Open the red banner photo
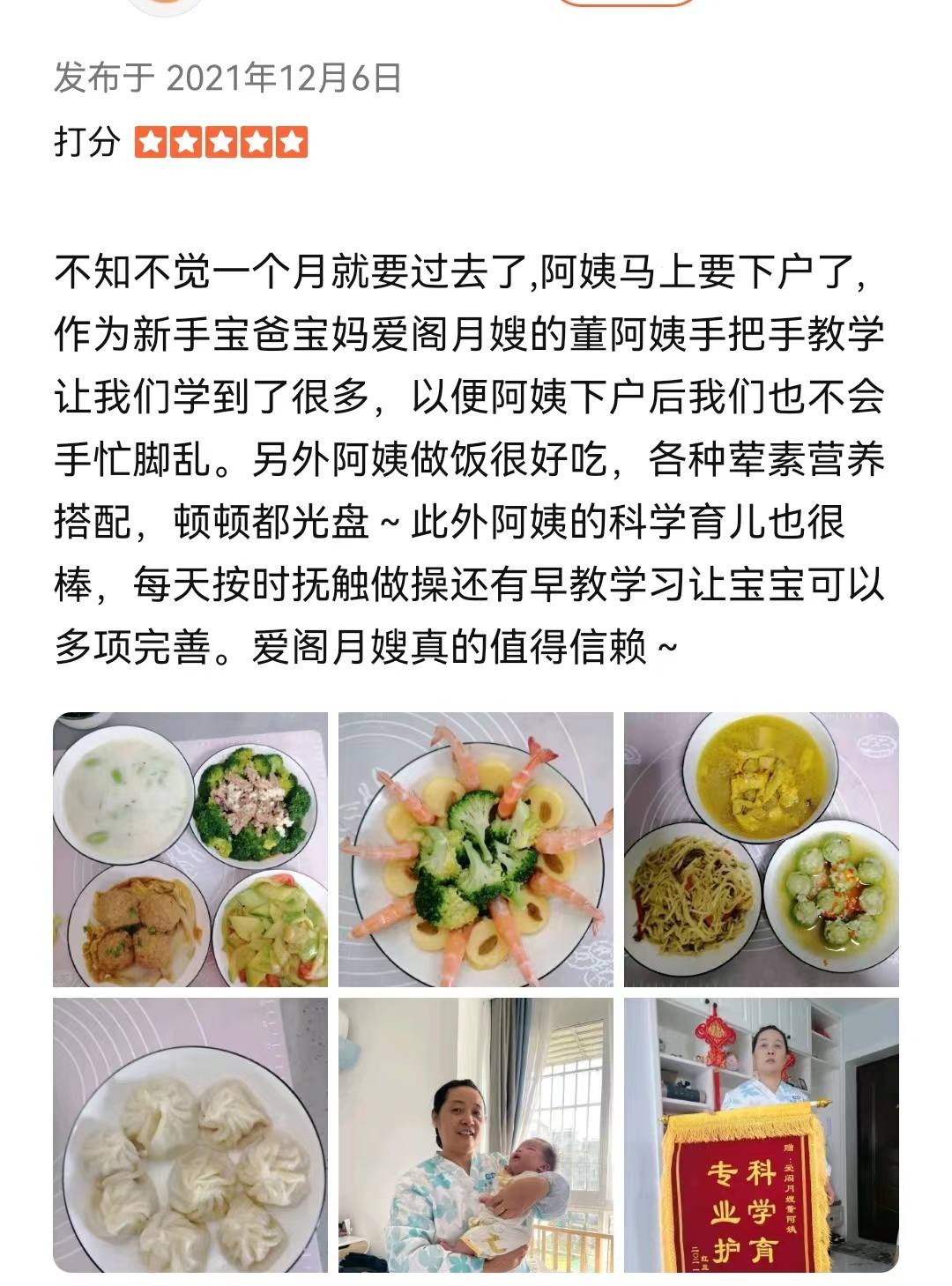 [x=762, y=1135]
